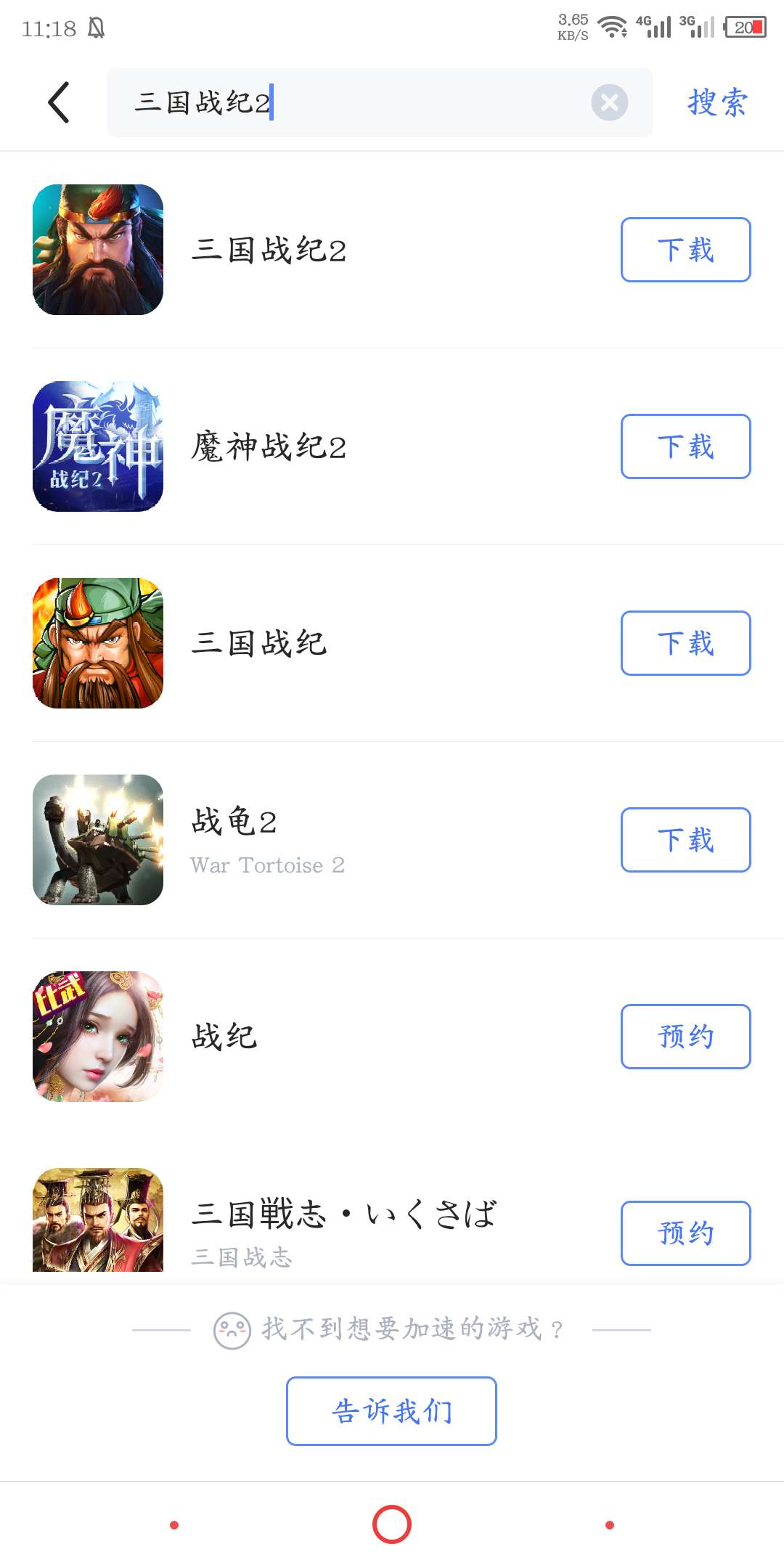This screenshot has width=784, height=1568.
Task: Tap the 告诉我们 button
Action: point(391,1411)
